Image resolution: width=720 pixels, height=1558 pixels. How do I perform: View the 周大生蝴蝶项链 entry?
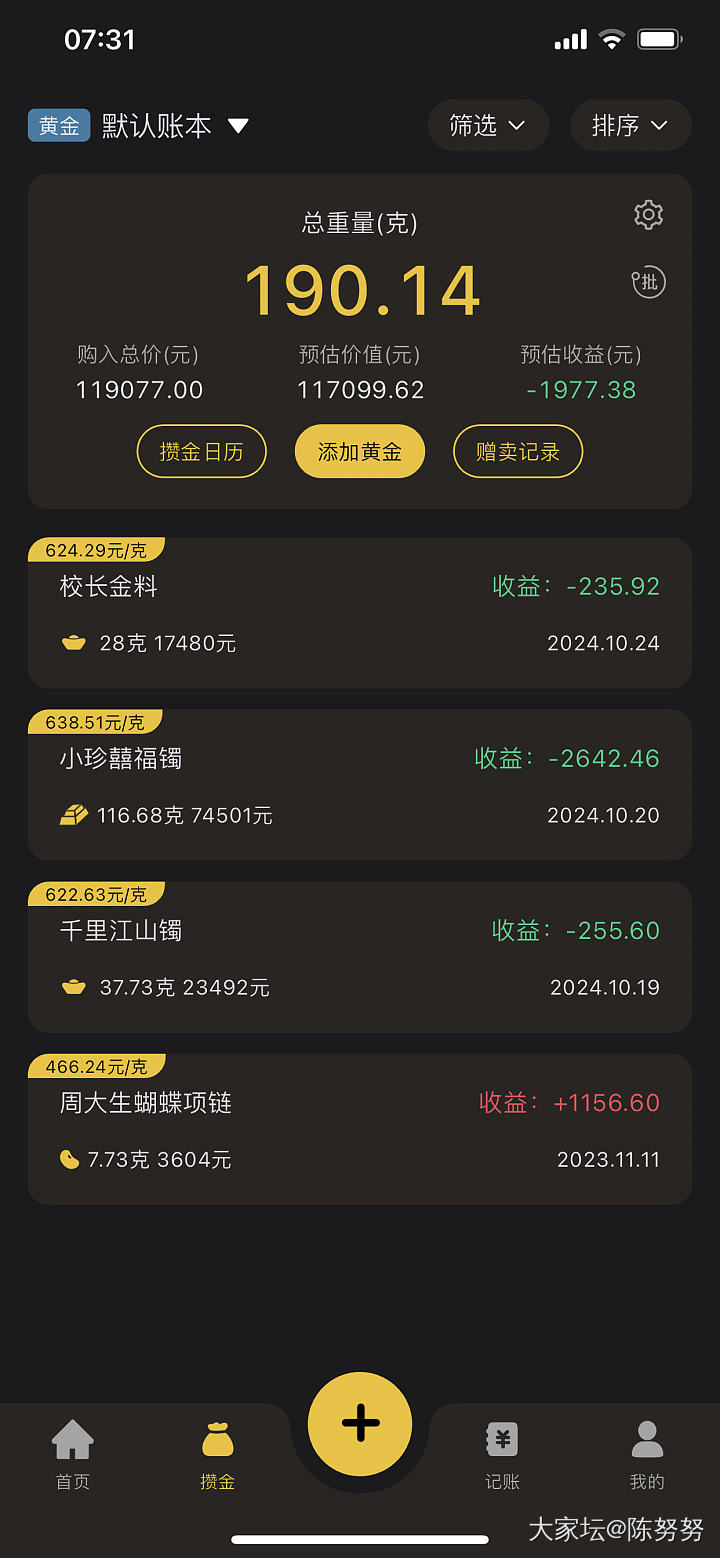pyautogui.click(x=360, y=1130)
